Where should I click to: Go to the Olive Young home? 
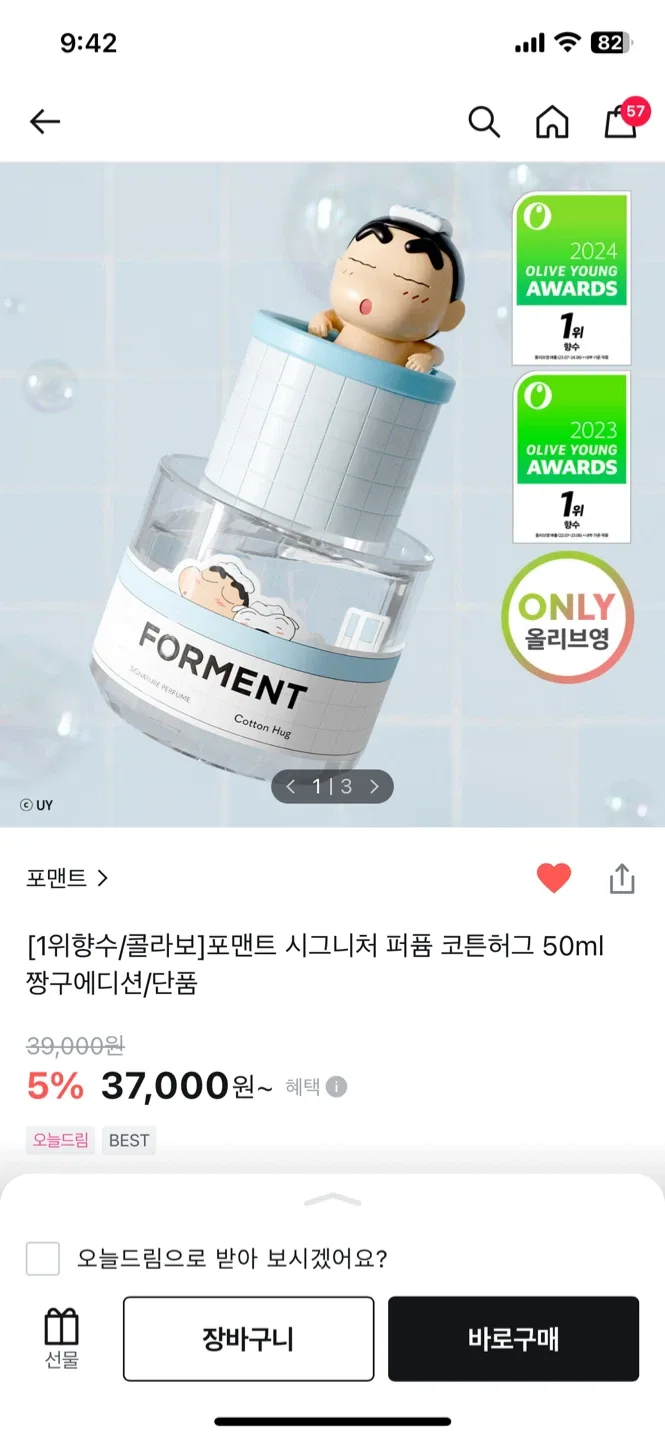pyautogui.click(x=552, y=122)
